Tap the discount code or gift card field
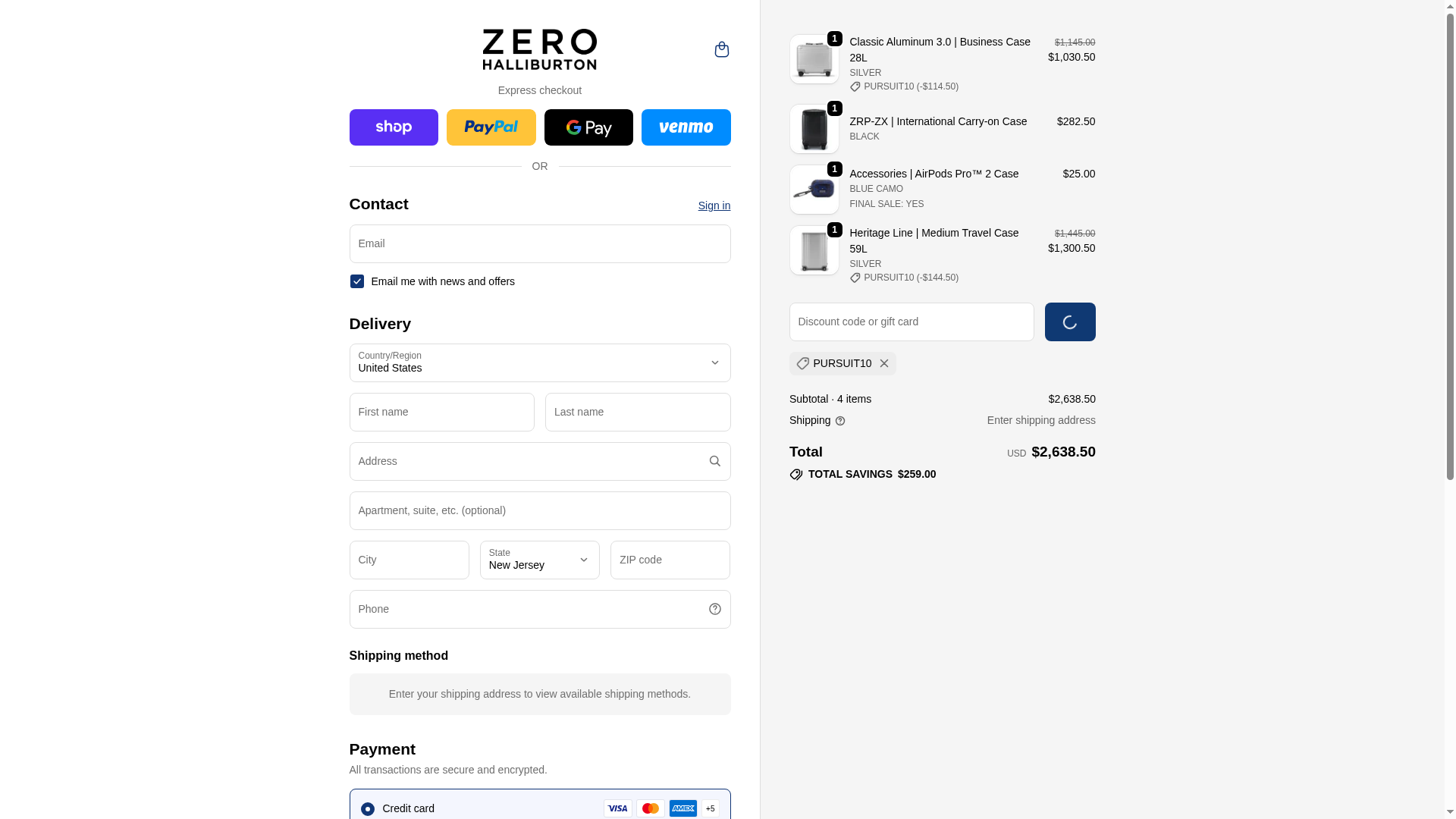This screenshot has height=819, width=1456. (x=911, y=322)
